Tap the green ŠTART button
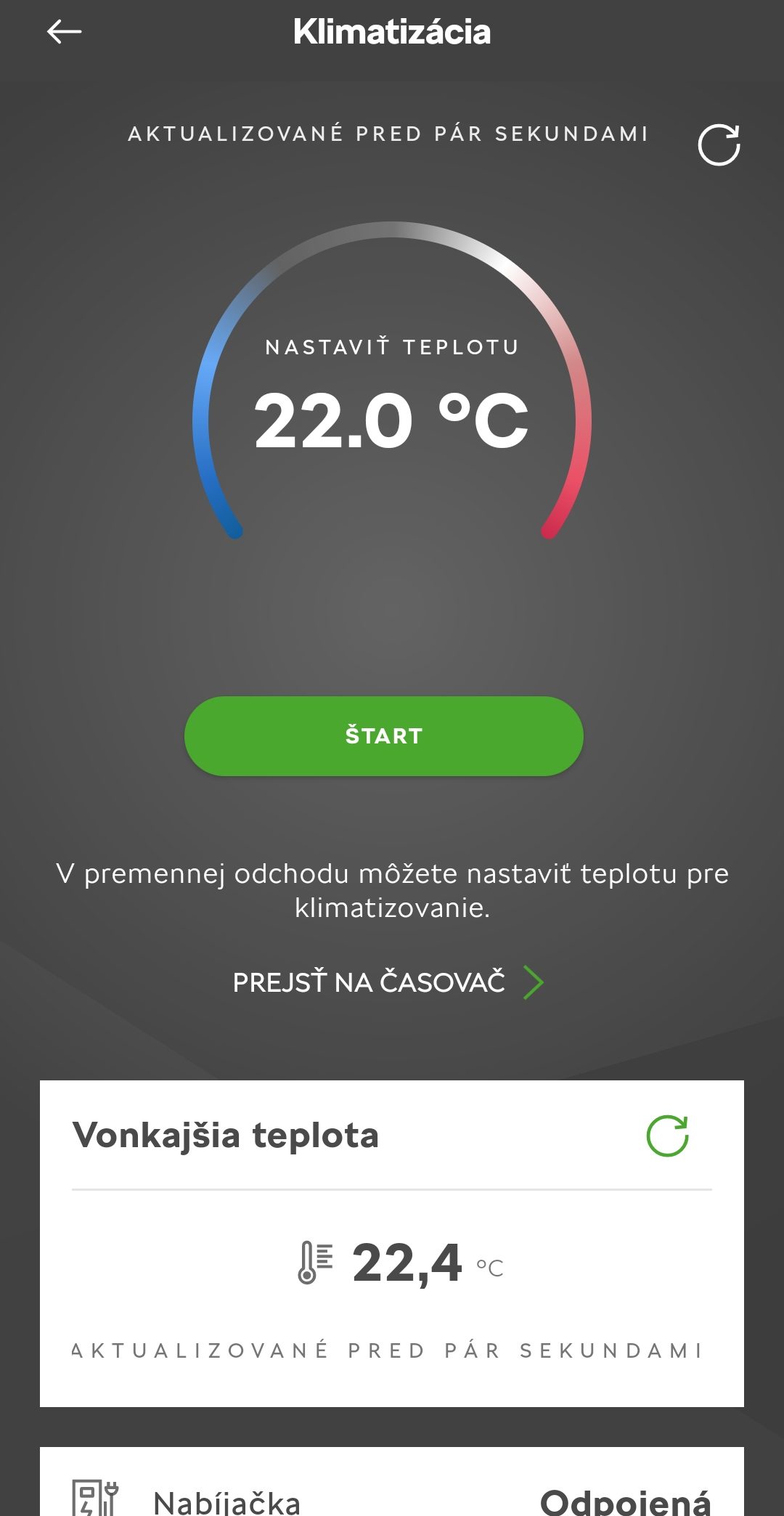This screenshot has width=784, height=1516. (384, 735)
